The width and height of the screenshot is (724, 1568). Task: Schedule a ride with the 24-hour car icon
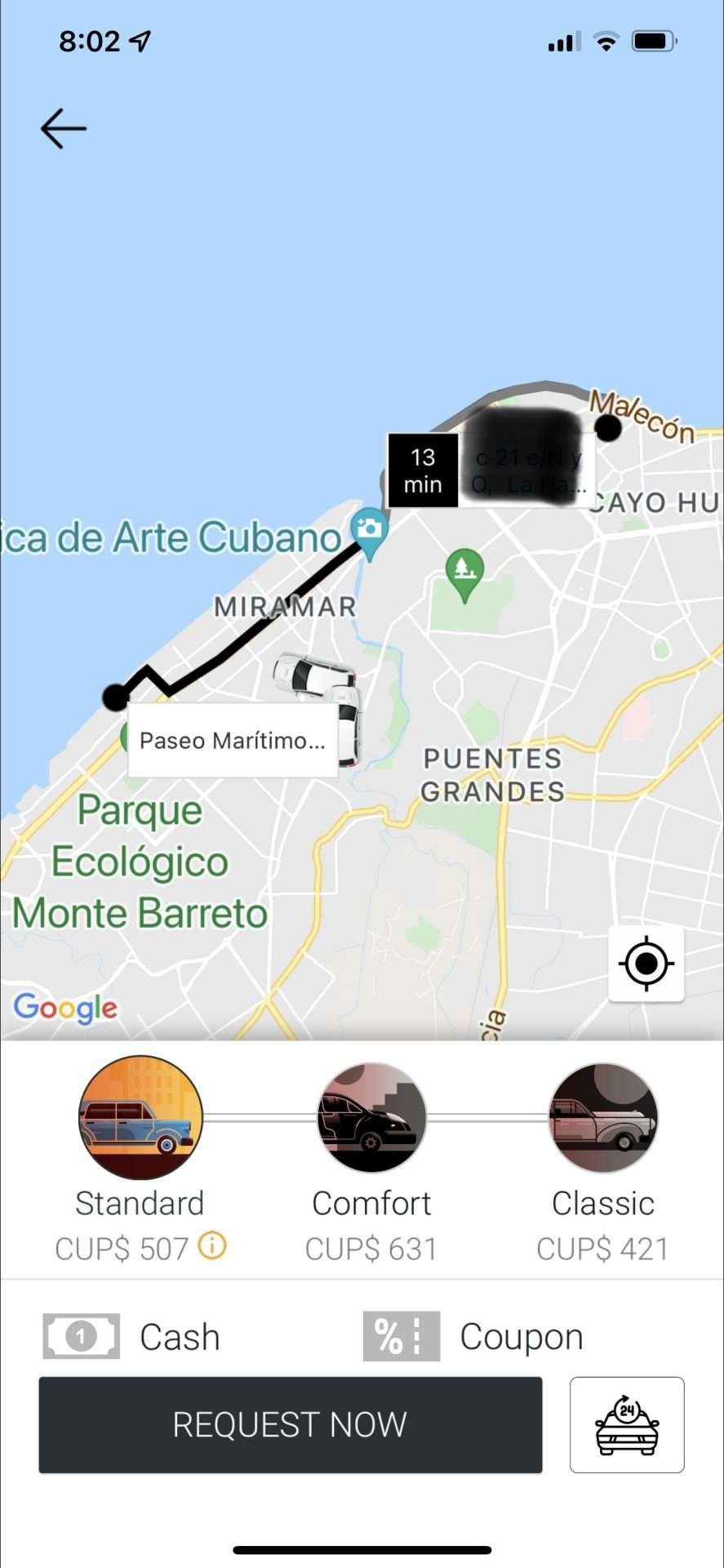(x=627, y=1424)
